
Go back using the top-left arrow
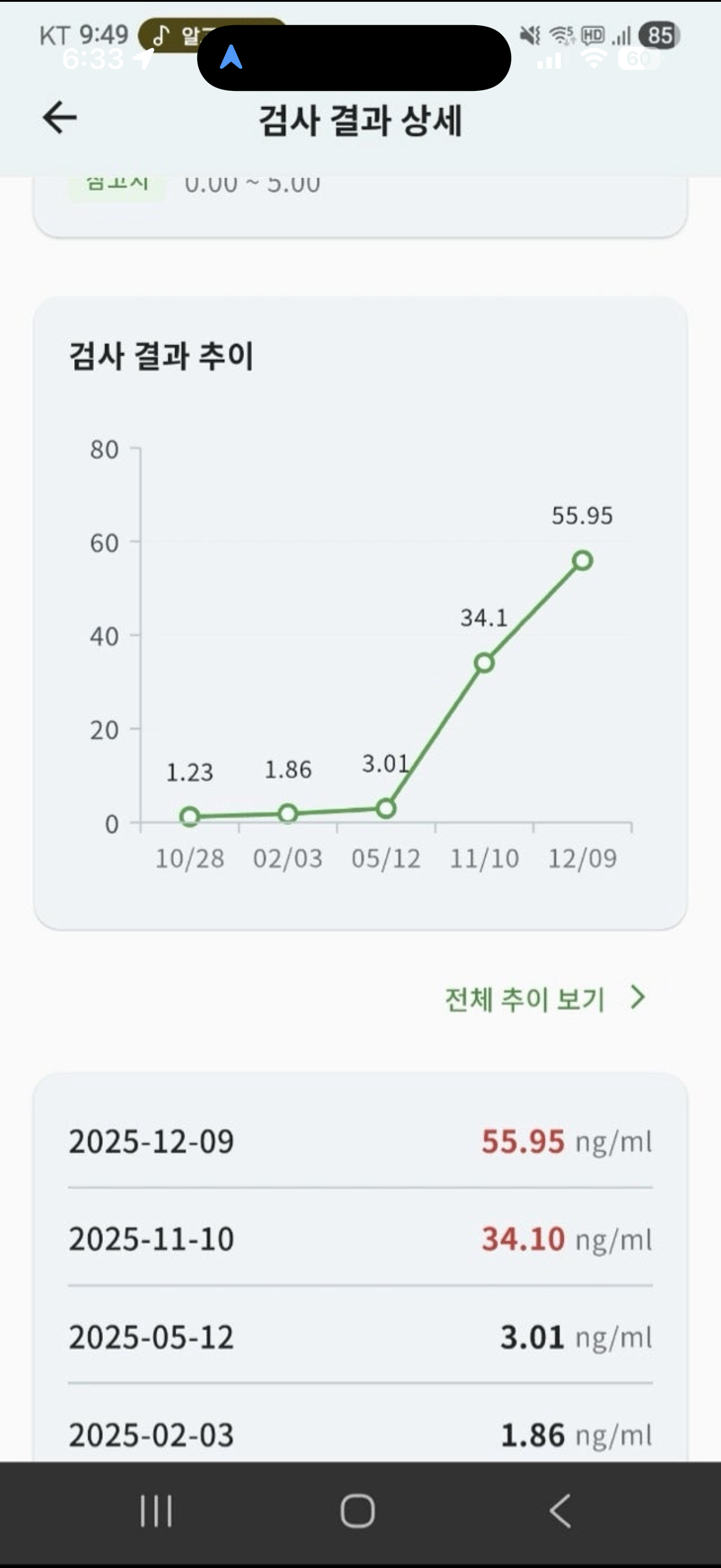coord(60,117)
